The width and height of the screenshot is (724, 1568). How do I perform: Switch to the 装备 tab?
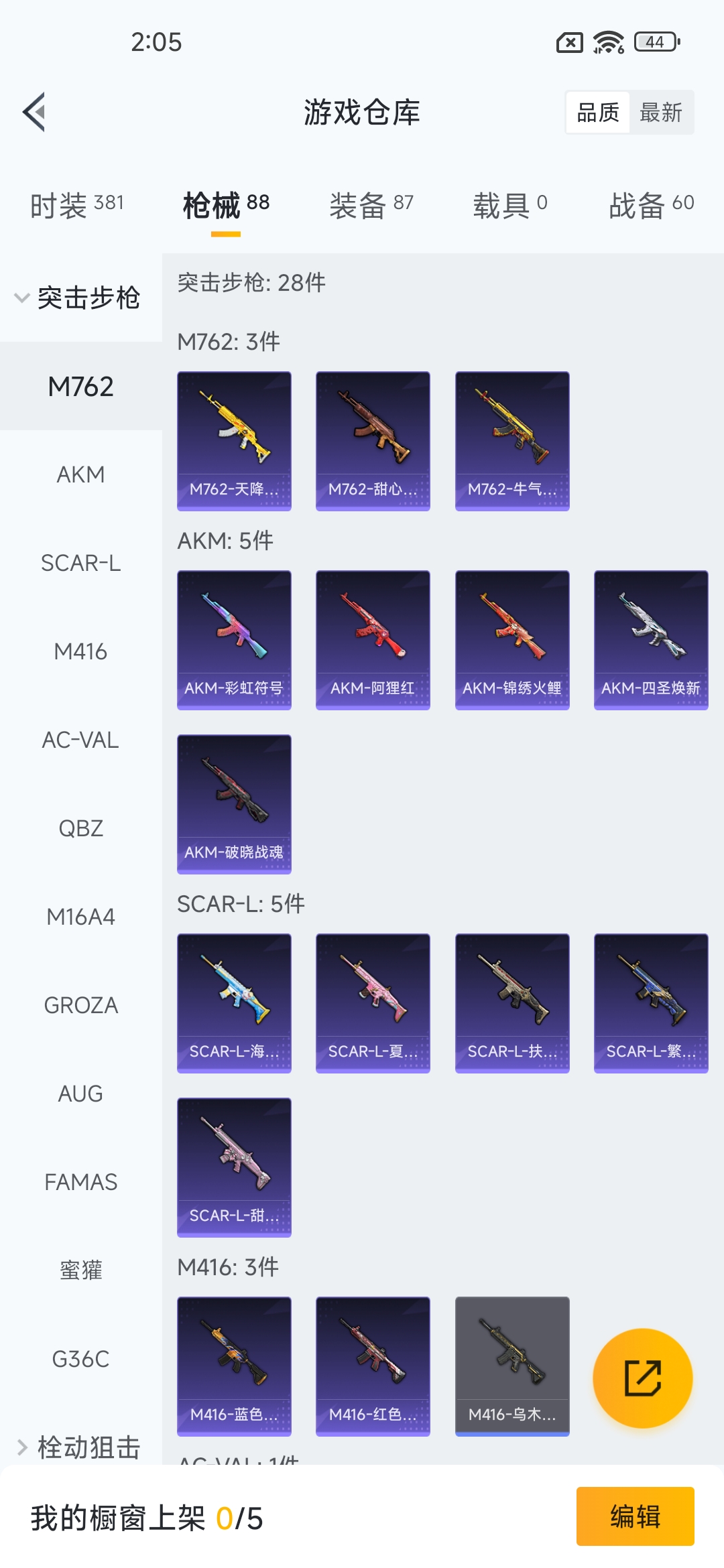(371, 205)
